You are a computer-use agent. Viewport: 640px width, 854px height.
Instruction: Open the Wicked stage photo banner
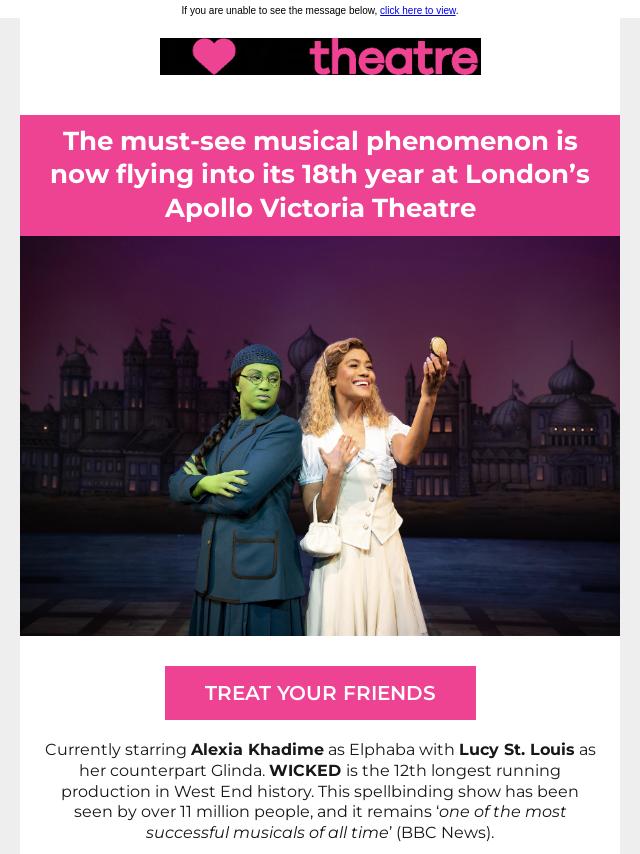(320, 436)
